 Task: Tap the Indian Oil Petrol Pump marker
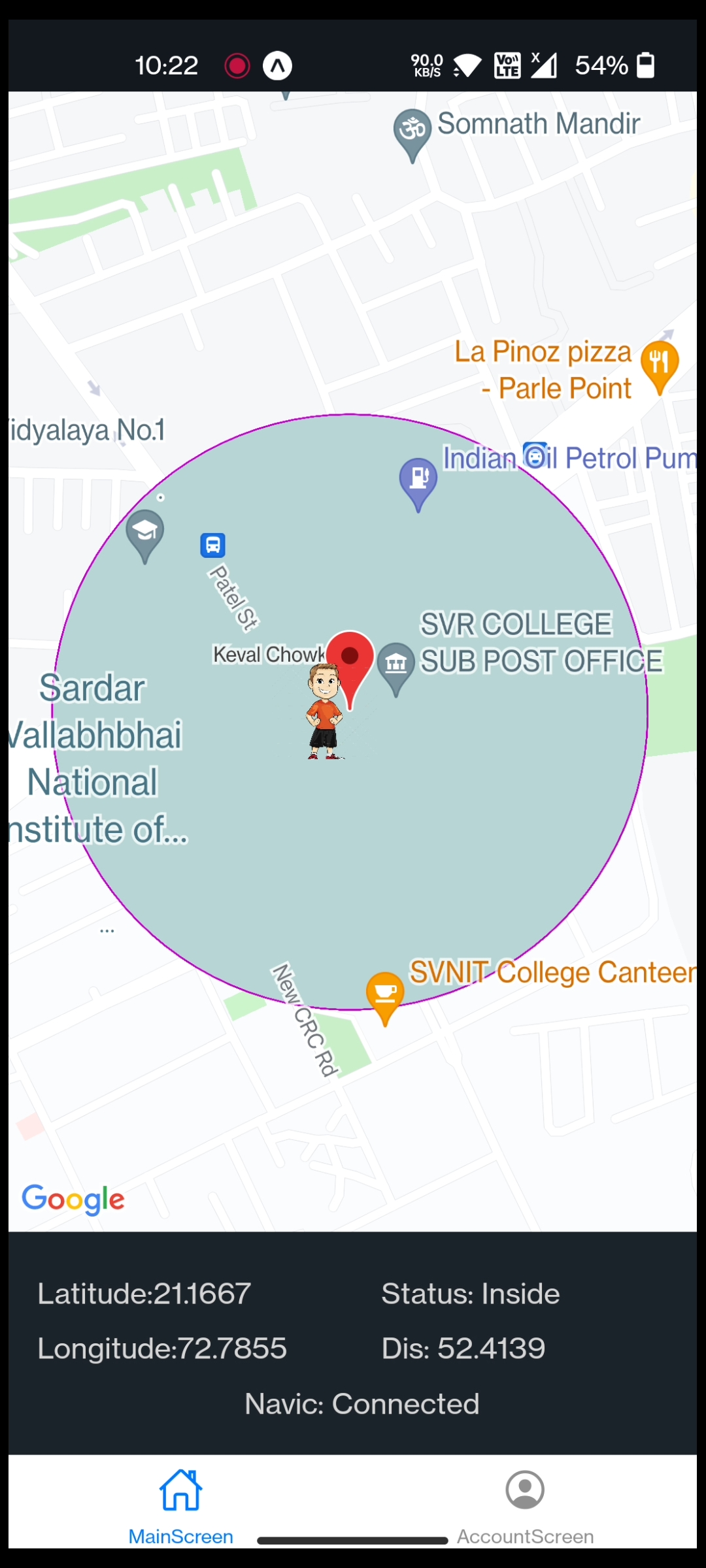[418, 483]
